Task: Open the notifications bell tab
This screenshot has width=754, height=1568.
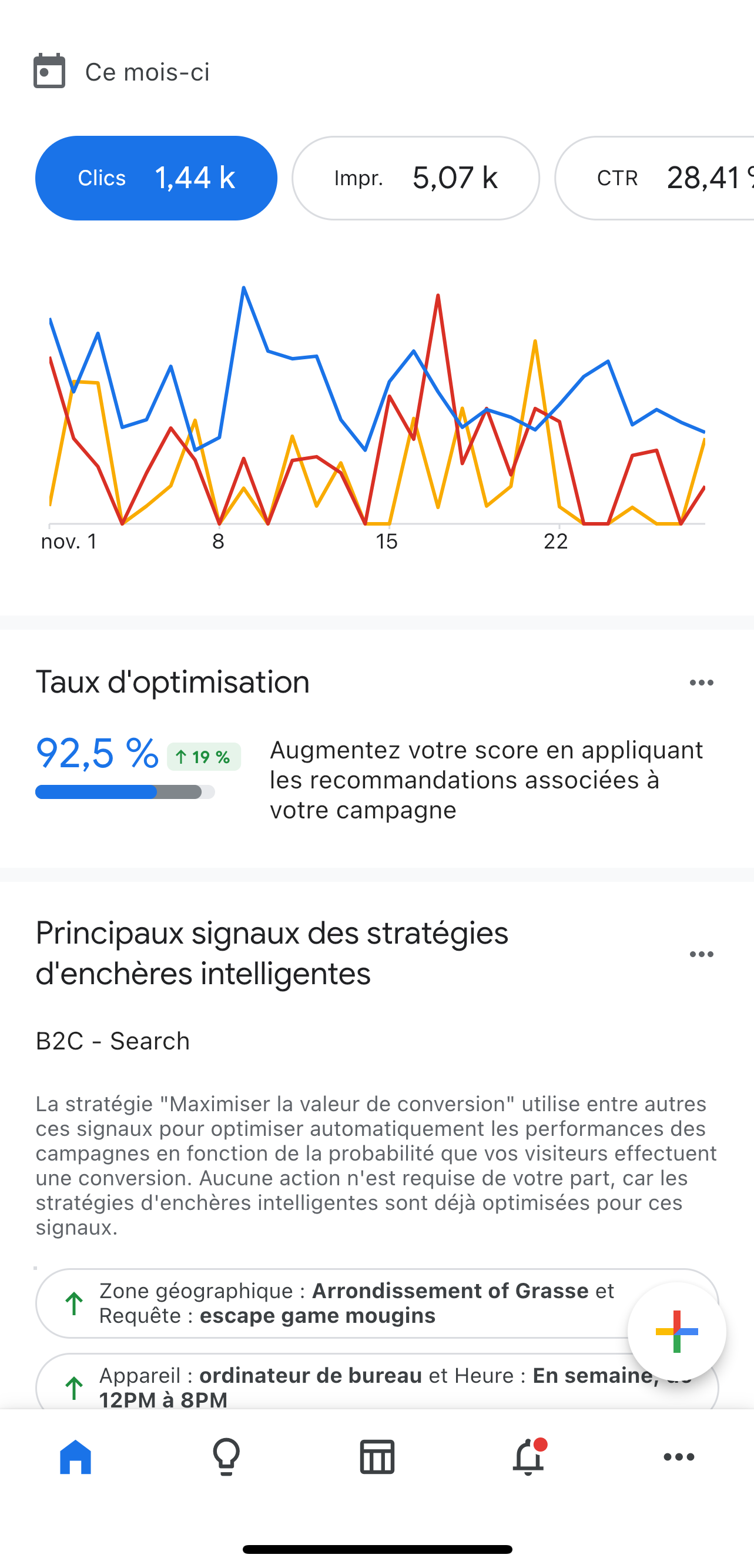Action: pyautogui.click(x=528, y=1457)
